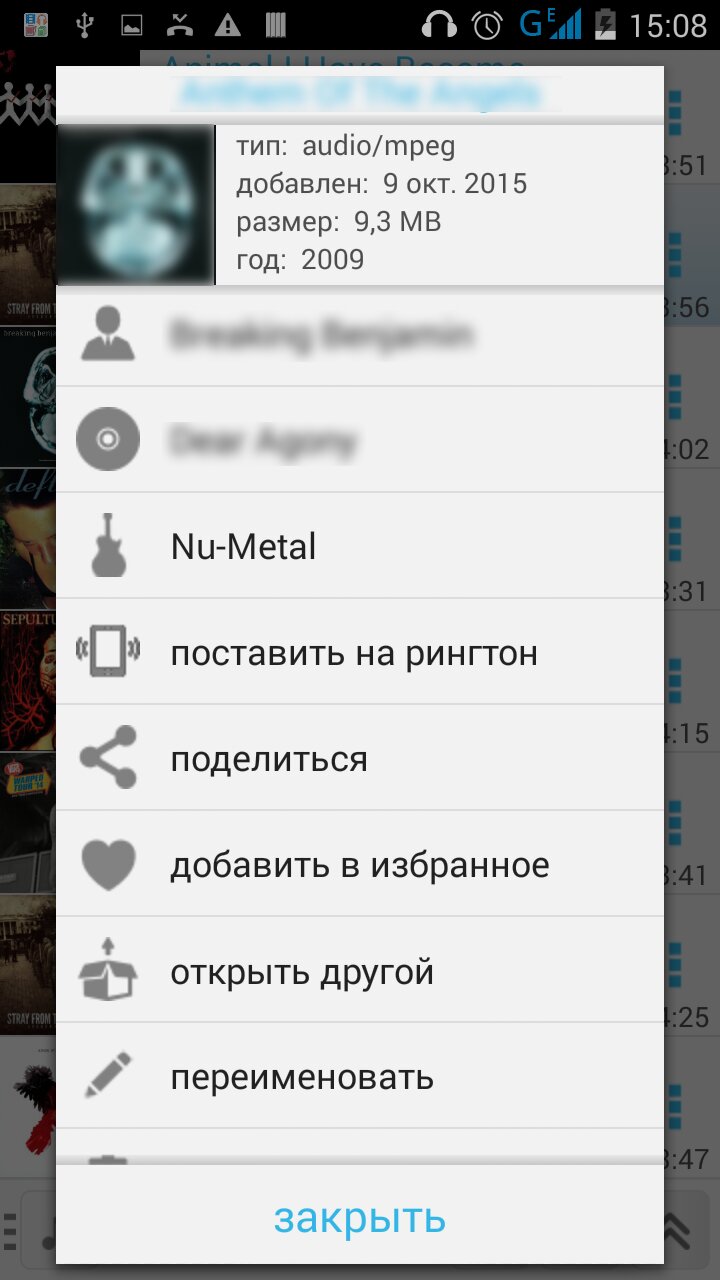720x1280 pixels.
Task: Open the album row with the disc icon
Action: (x=360, y=440)
